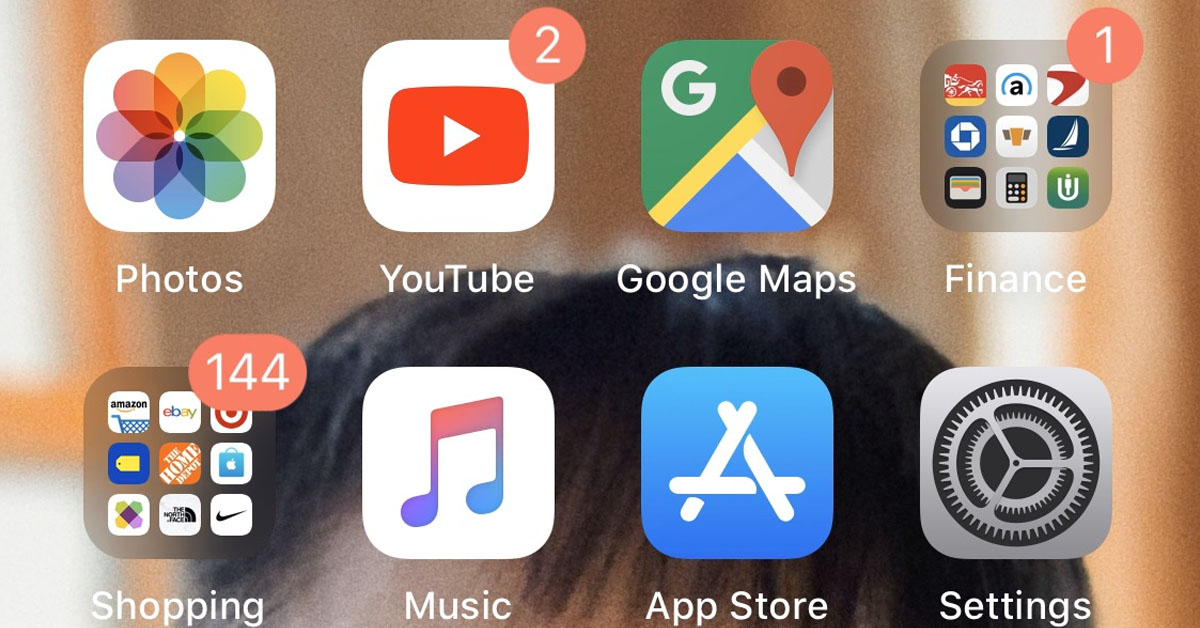Launch YouTube
The image size is (1200, 628).
pyautogui.click(x=458, y=136)
